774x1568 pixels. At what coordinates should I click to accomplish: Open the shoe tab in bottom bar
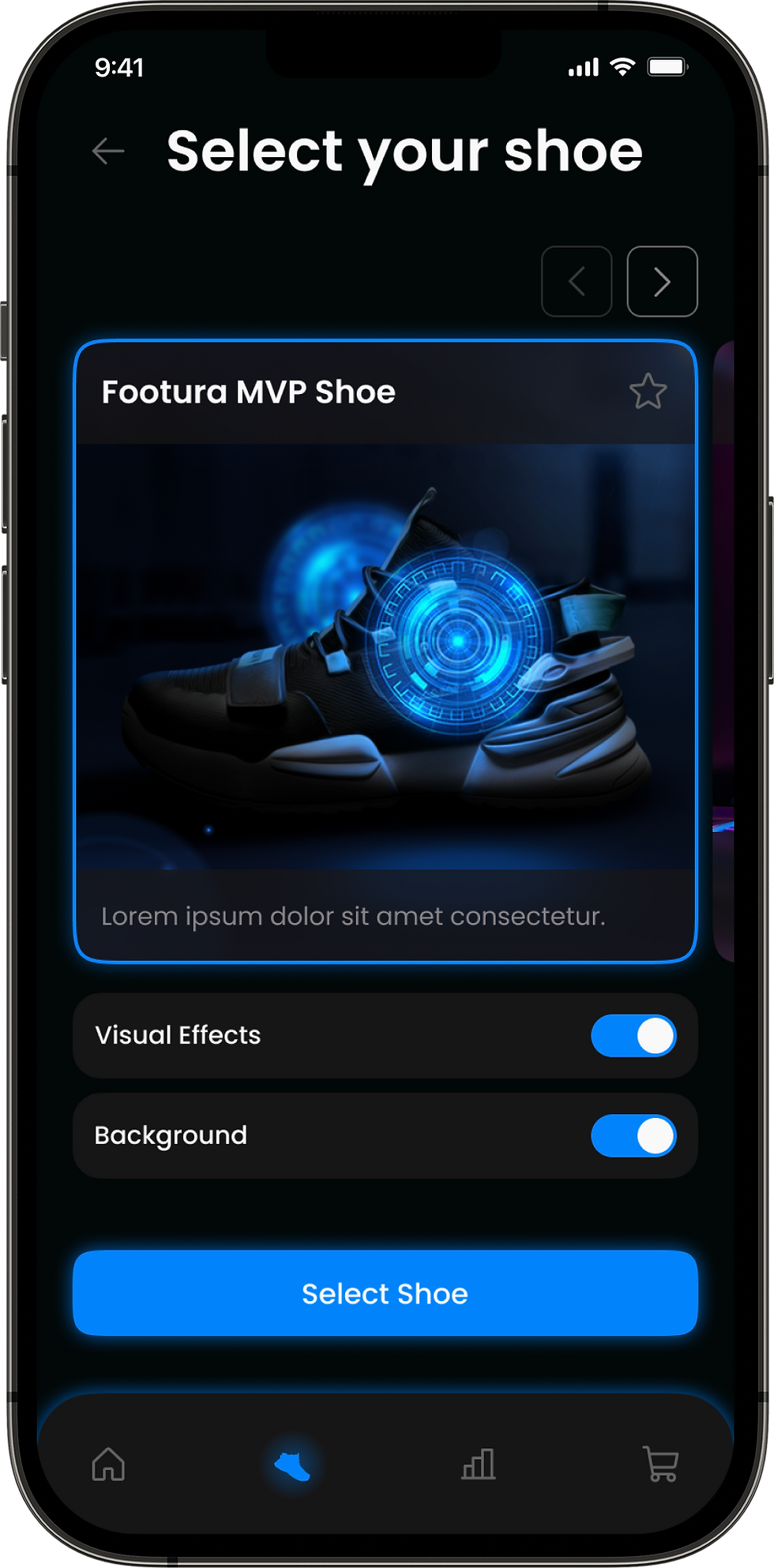pyautogui.click(x=292, y=1466)
